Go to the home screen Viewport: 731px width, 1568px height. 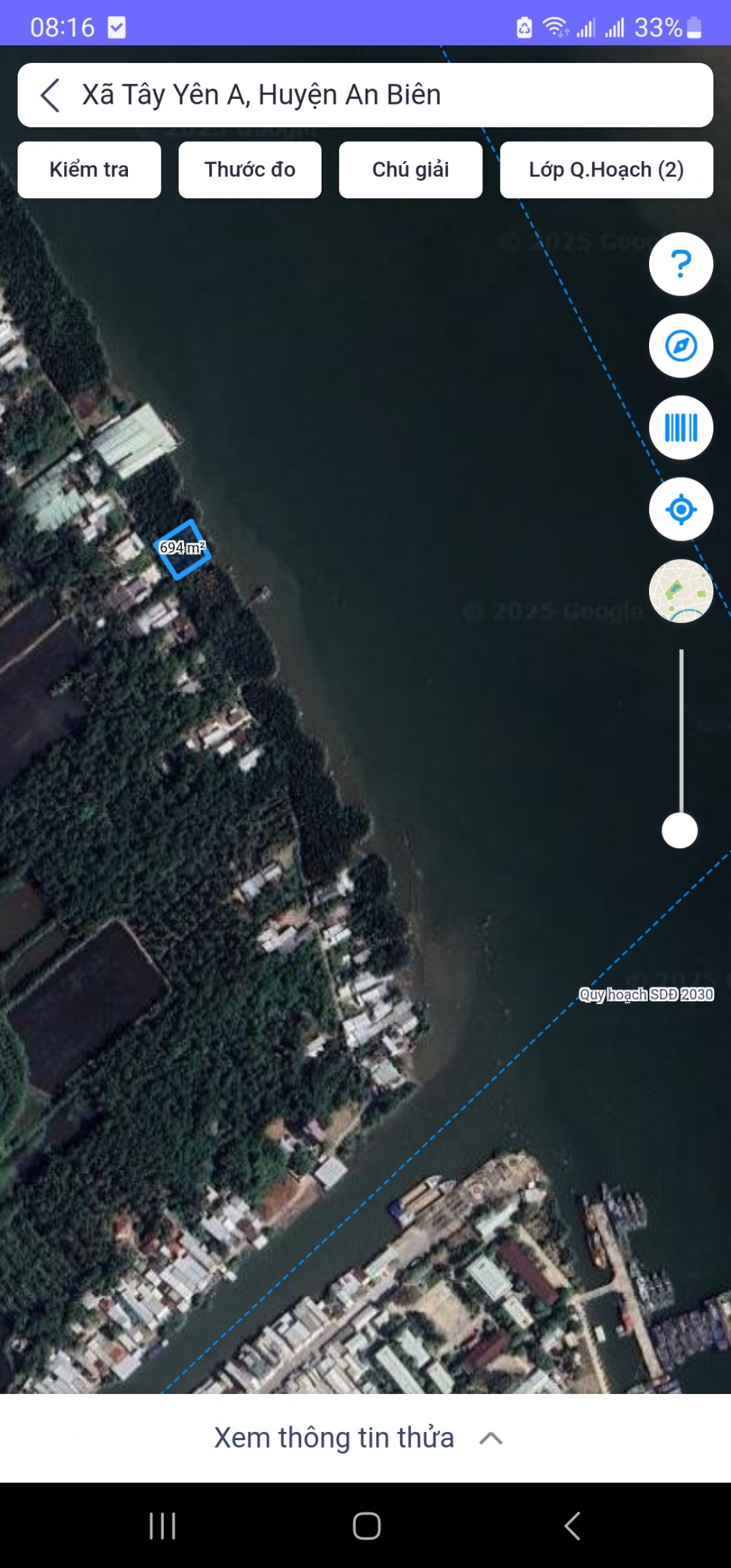(x=366, y=1526)
